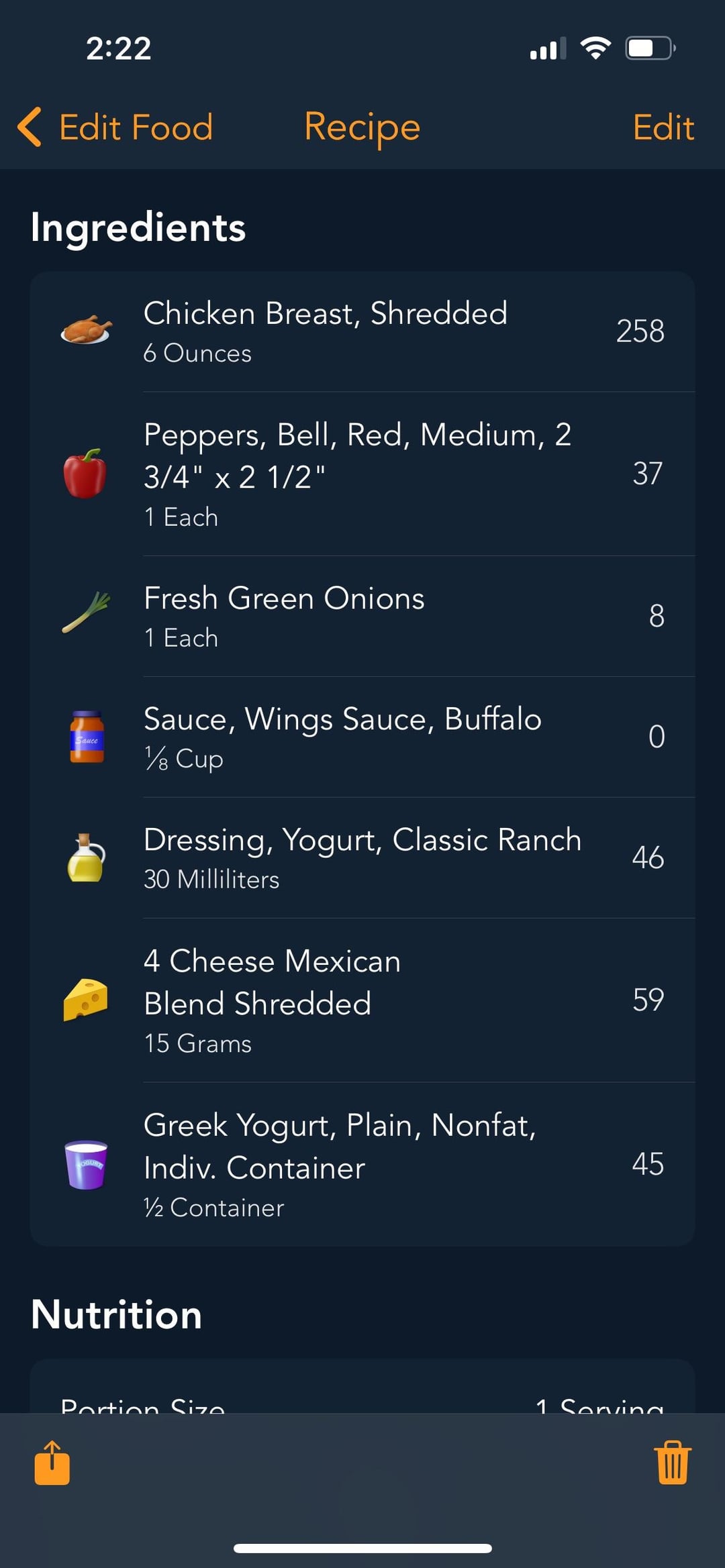Open the Yogurt Classic Ranch dressing row

click(x=362, y=857)
